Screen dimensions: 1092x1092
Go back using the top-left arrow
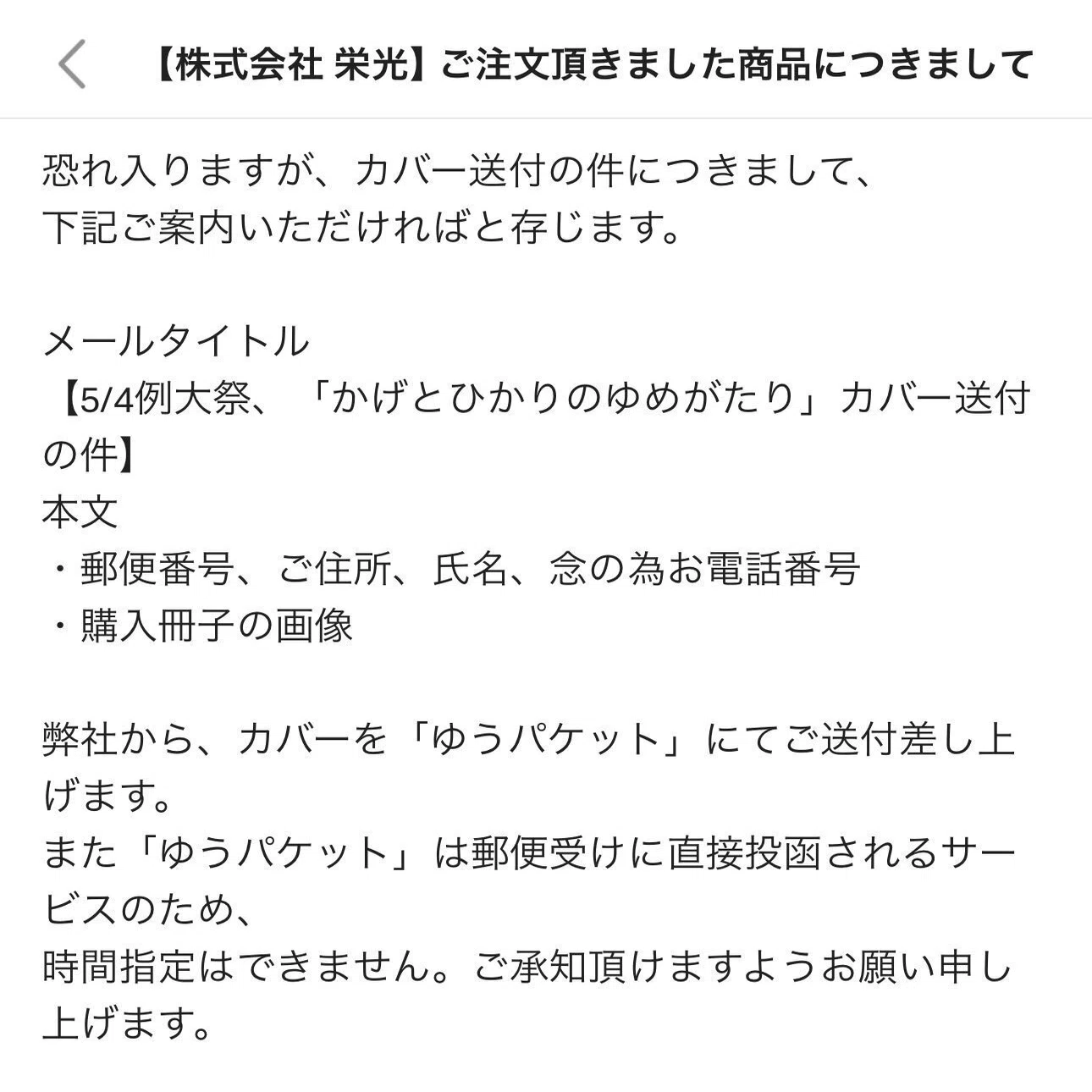(x=72, y=63)
